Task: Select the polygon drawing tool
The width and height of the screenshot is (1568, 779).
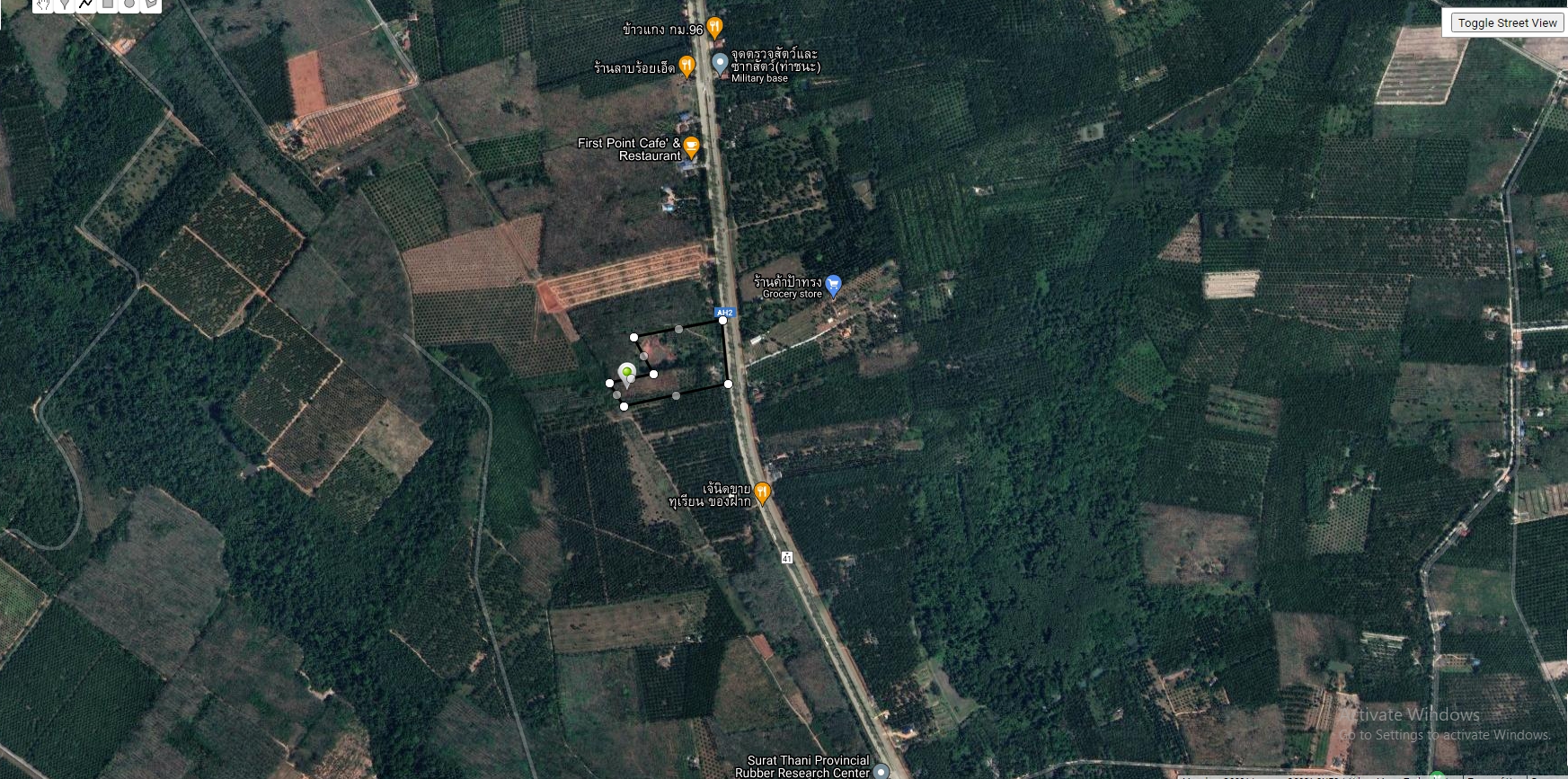Action: coord(151,4)
